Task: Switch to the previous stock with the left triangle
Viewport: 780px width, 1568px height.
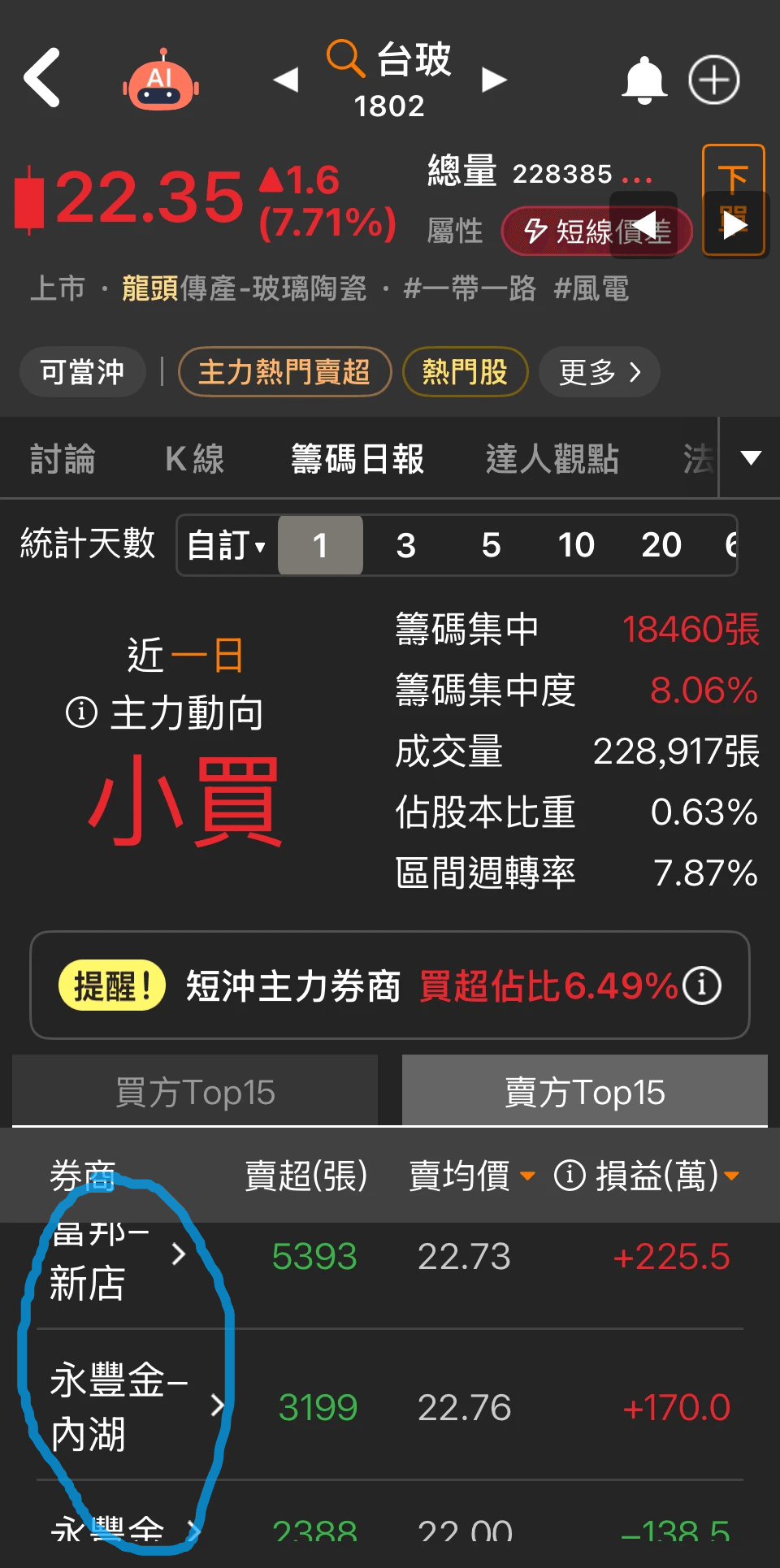Action: pyautogui.click(x=286, y=80)
